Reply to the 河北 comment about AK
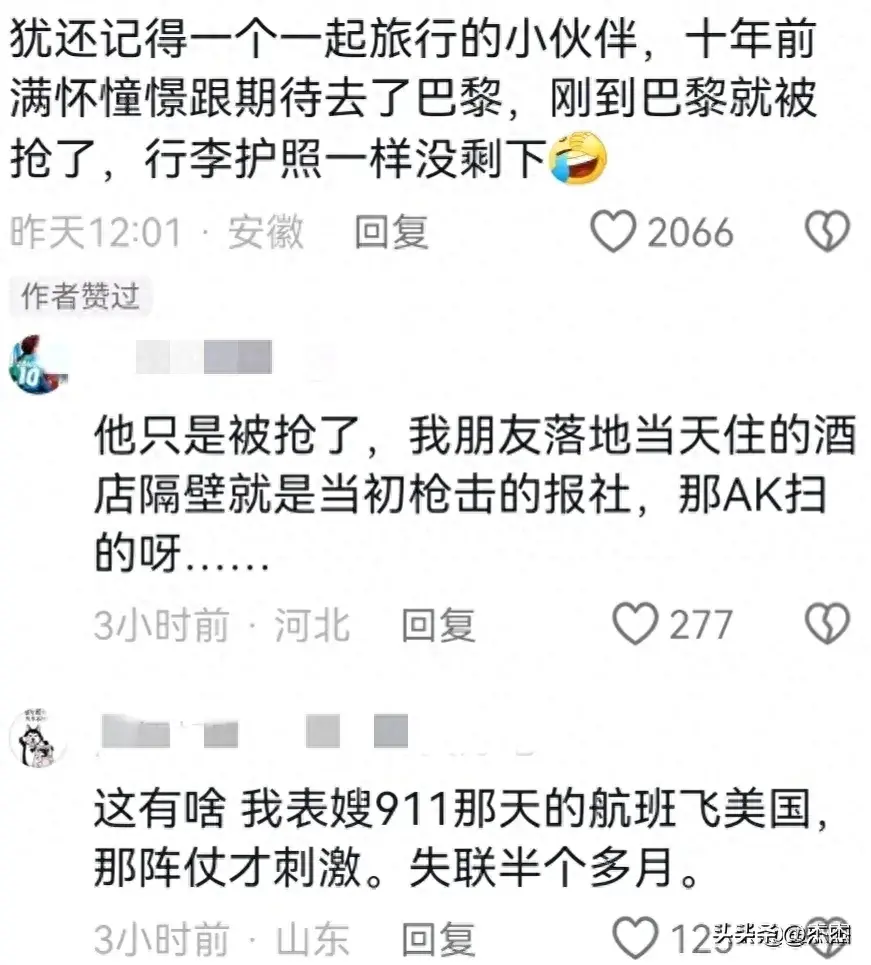The height and width of the screenshot is (965, 871). (x=438, y=626)
